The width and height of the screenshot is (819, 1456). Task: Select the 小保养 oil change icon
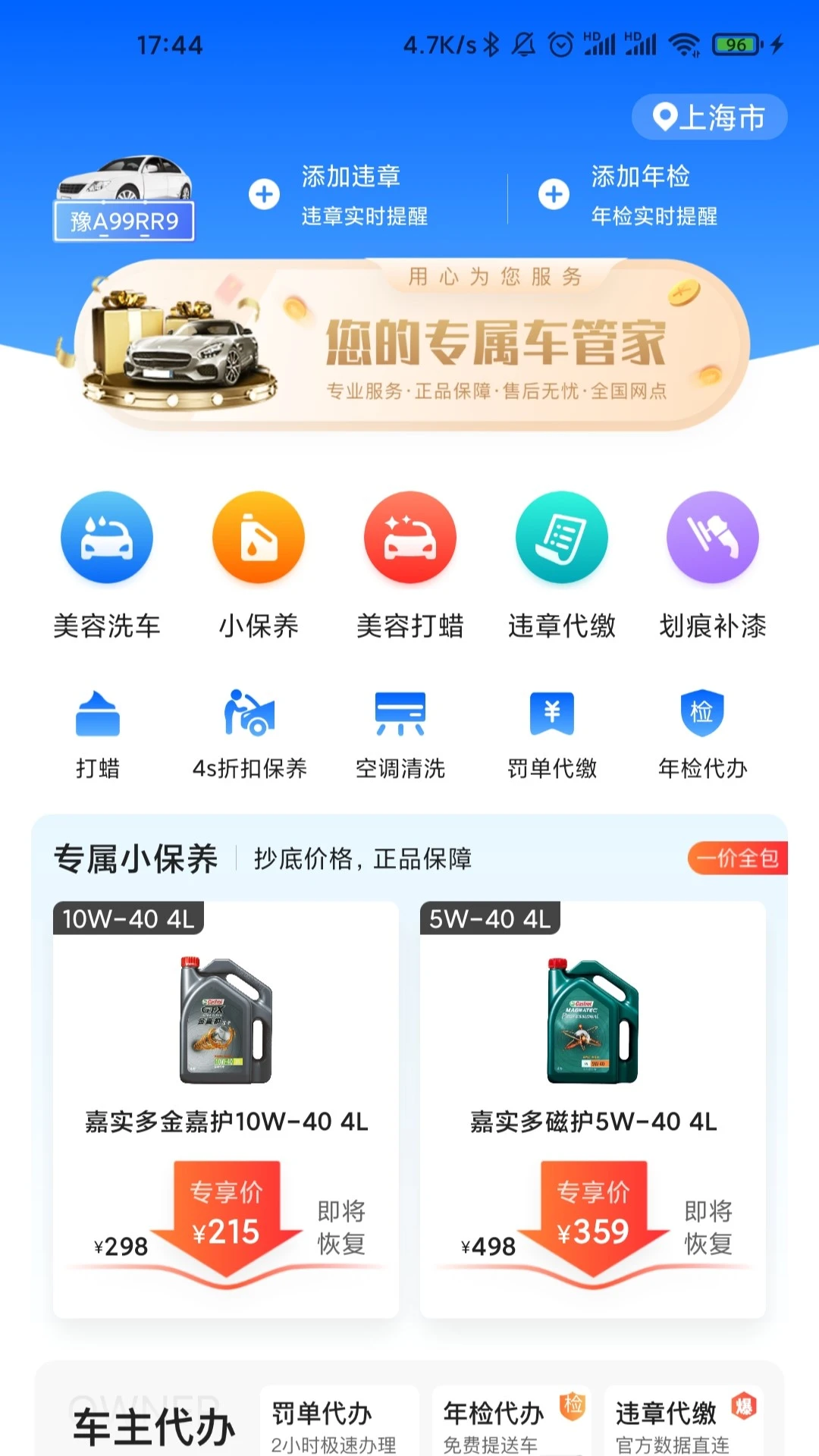click(258, 537)
